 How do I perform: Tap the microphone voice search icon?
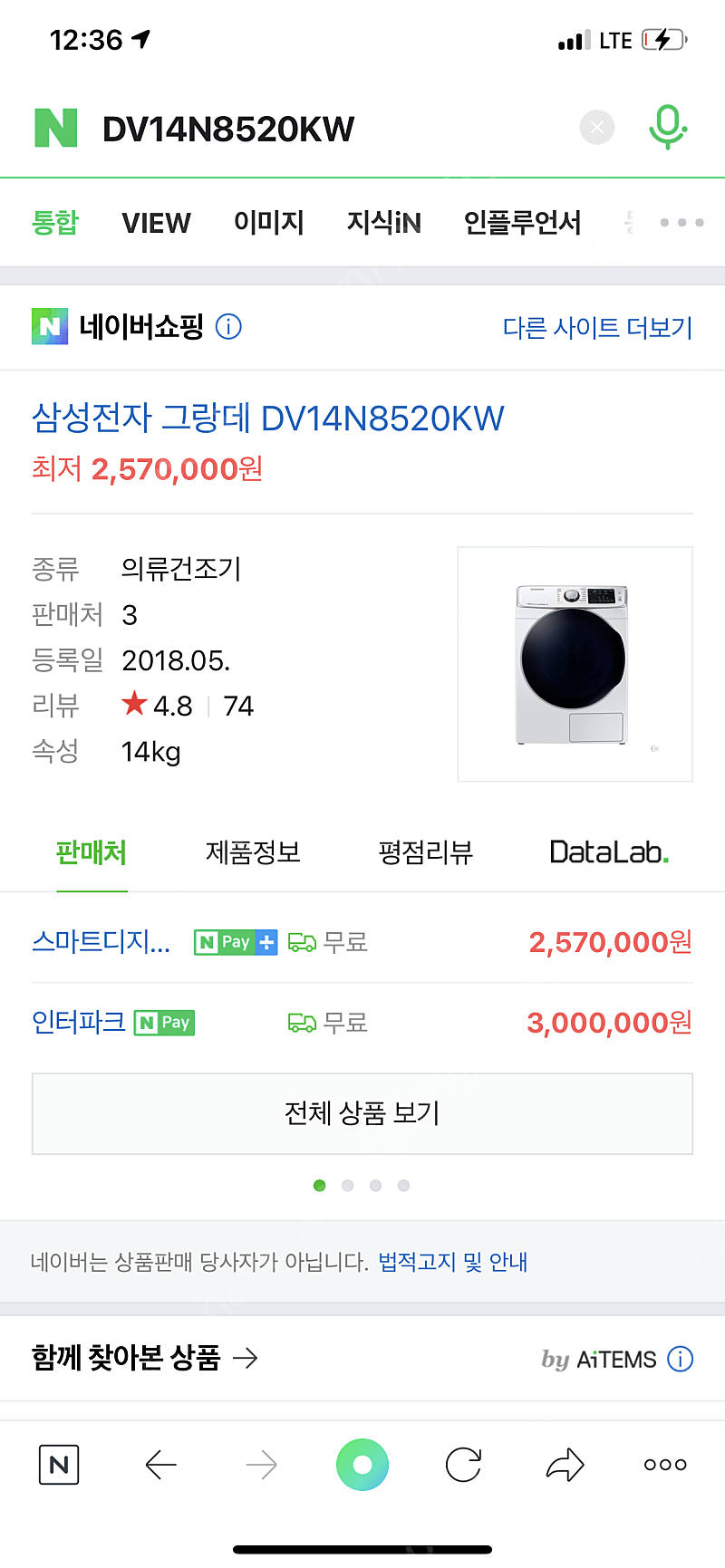tap(668, 127)
